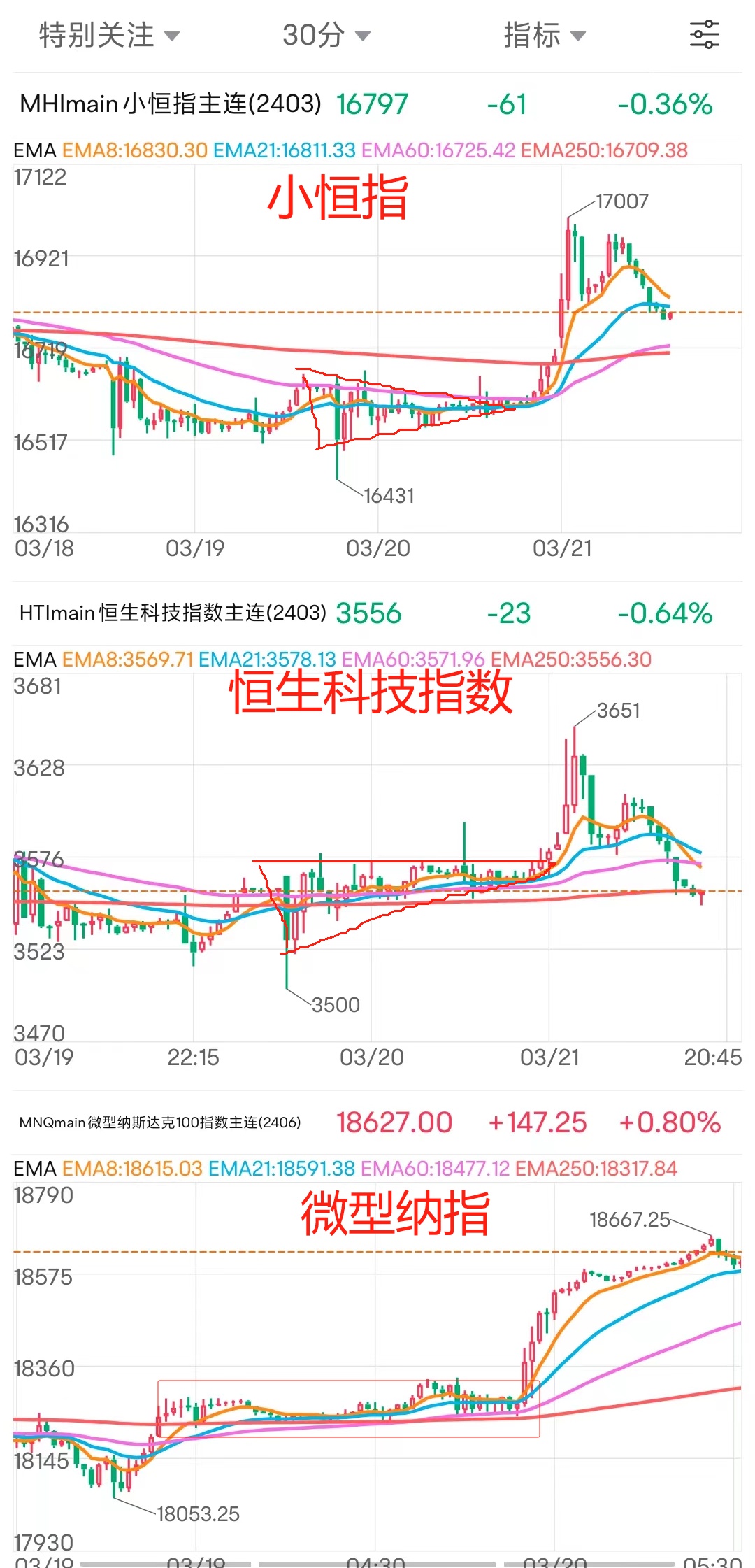Image resolution: width=755 pixels, height=1568 pixels.
Task: Open MHImain 小恒指主连 quote details
Action: tap(171, 104)
